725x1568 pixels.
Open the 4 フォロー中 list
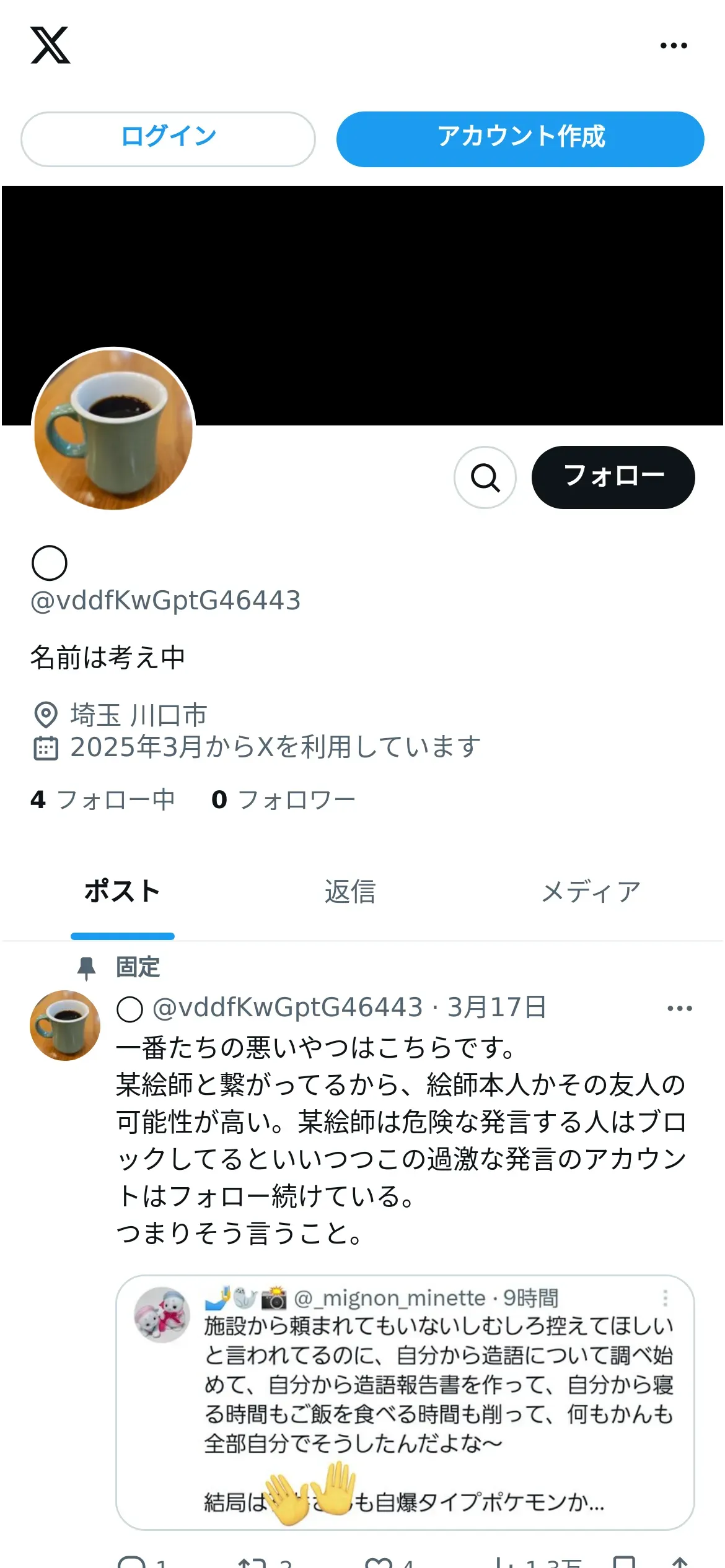tap(103, 799)
